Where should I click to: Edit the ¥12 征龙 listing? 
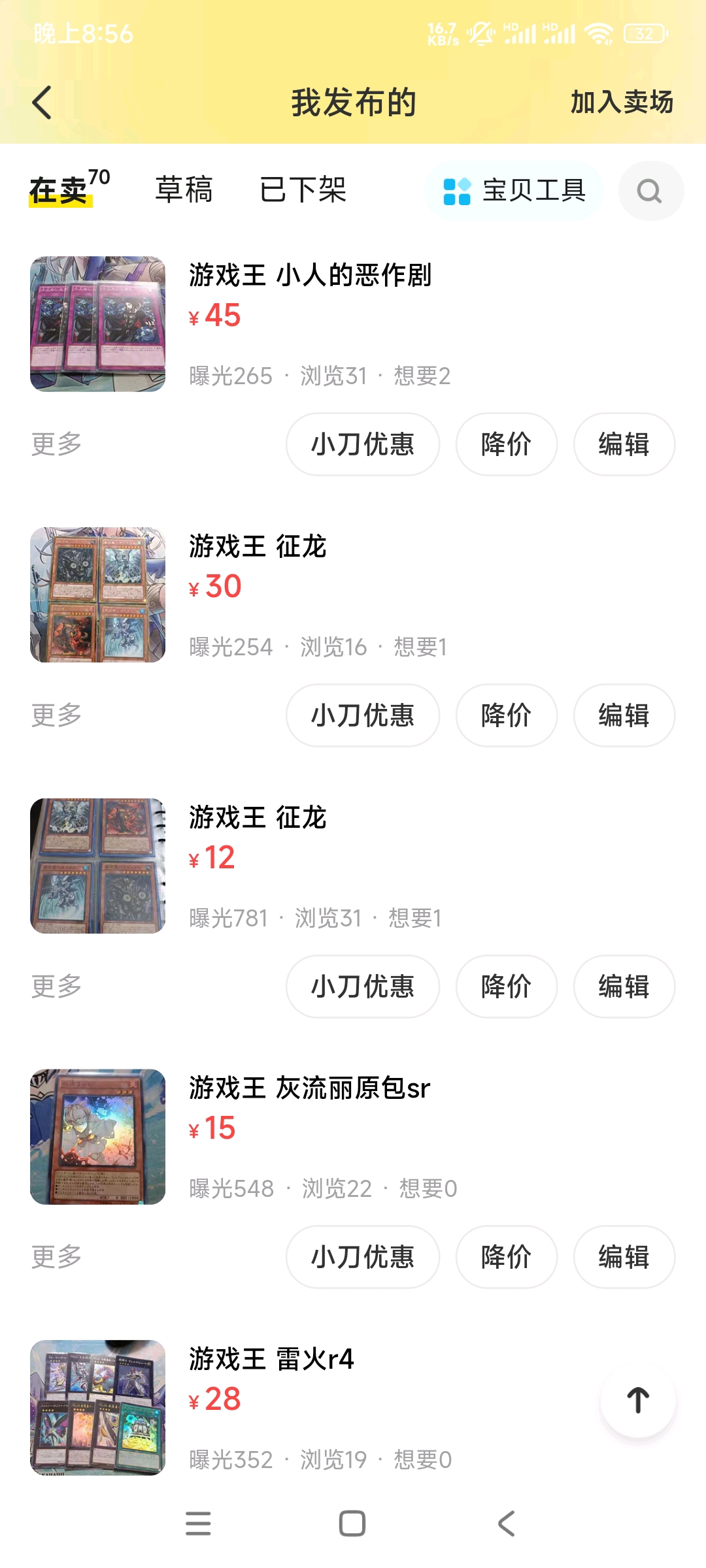click(624, 987)
